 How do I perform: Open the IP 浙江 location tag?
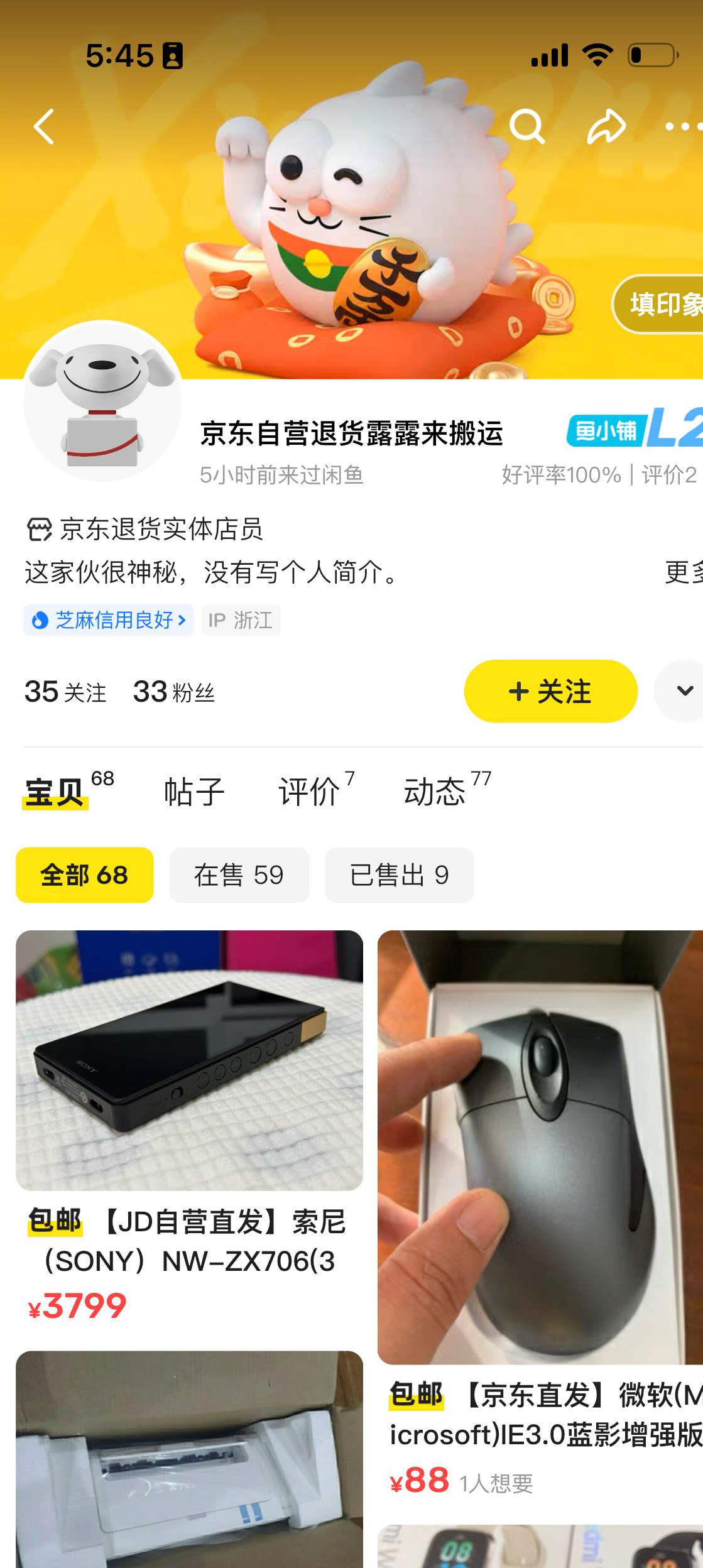pyautogui.click(x=241, y=620)
